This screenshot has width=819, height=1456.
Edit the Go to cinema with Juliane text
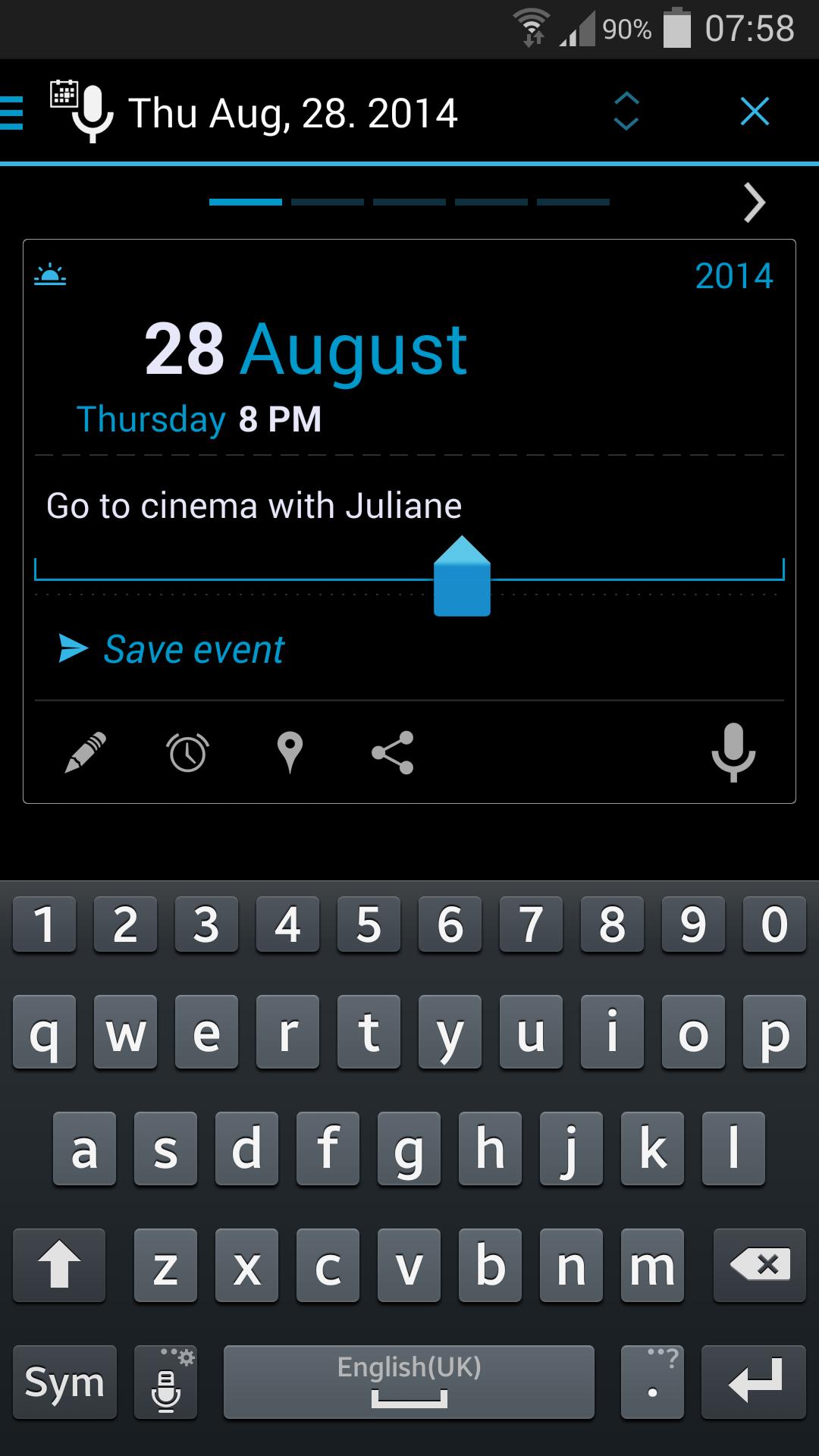click(254, 506)
